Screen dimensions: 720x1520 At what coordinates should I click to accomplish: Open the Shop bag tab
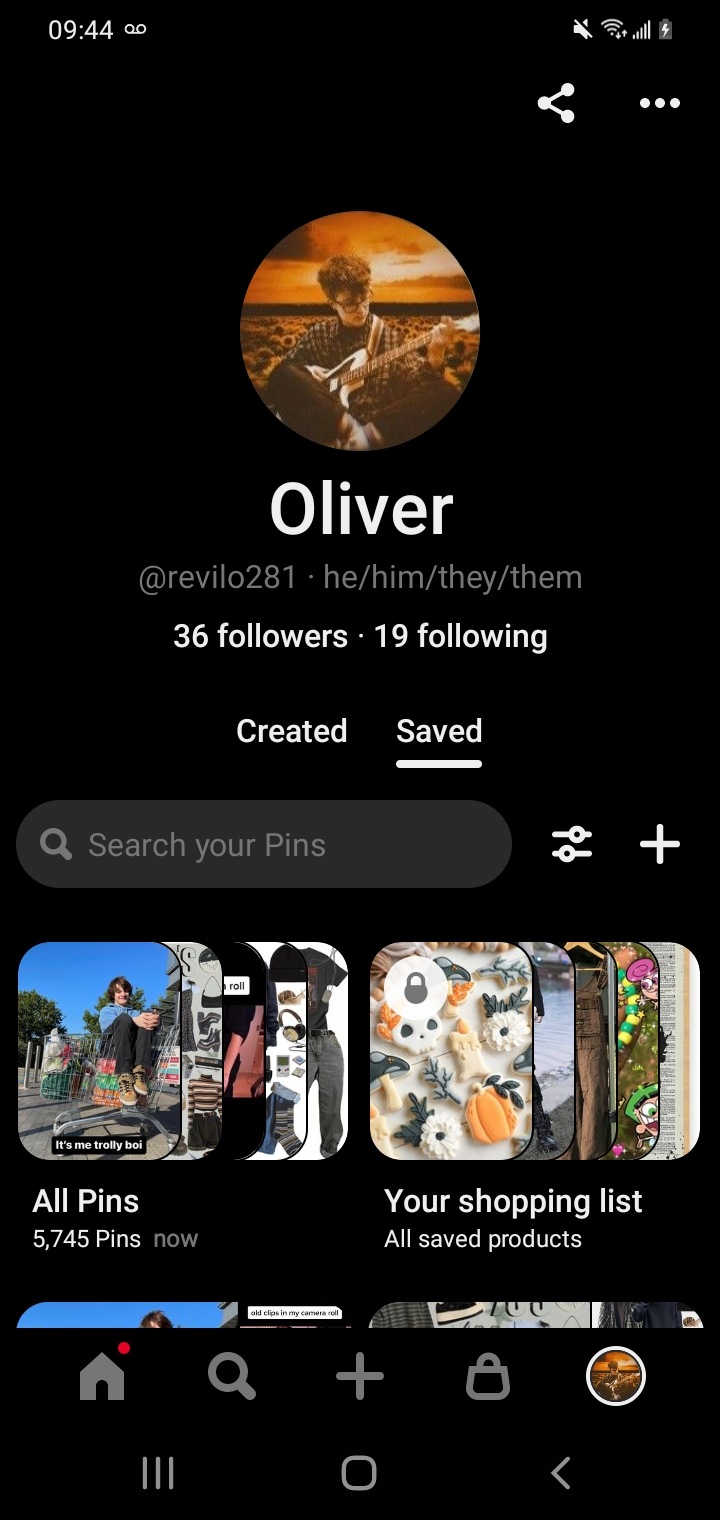(x=488, y=1378)
